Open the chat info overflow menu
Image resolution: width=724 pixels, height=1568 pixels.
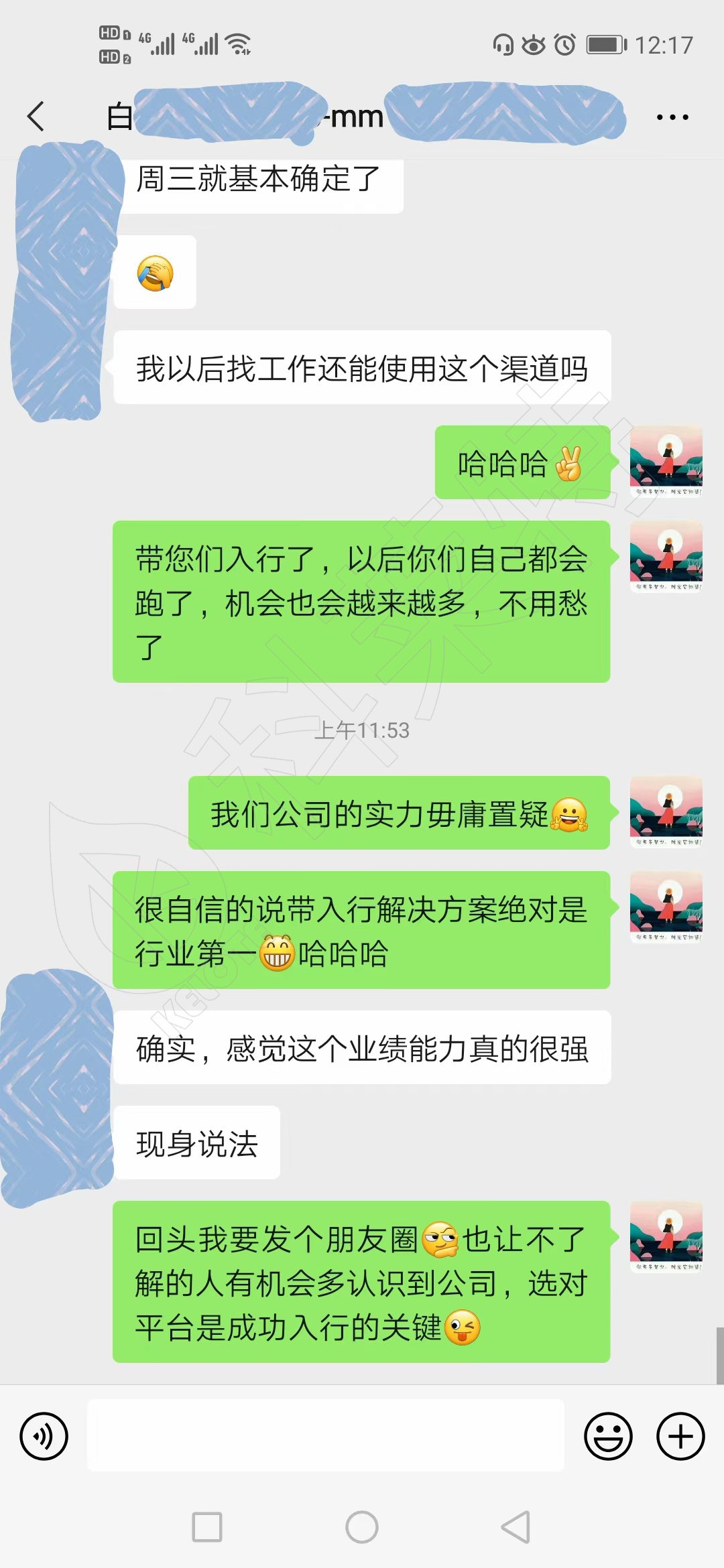tap(672, 117)
